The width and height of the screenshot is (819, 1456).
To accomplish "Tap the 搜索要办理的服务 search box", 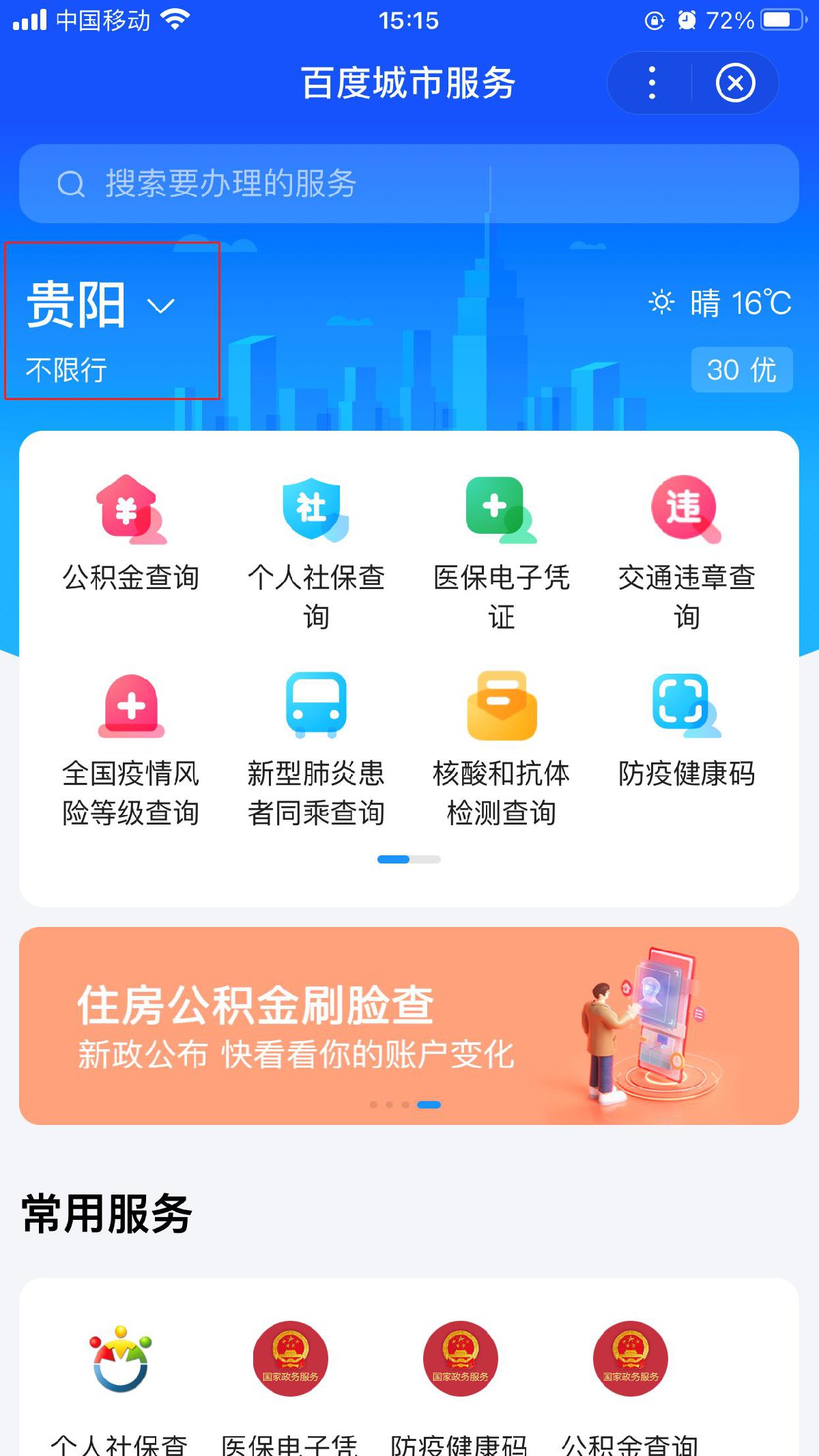I will tap(408, 184).
